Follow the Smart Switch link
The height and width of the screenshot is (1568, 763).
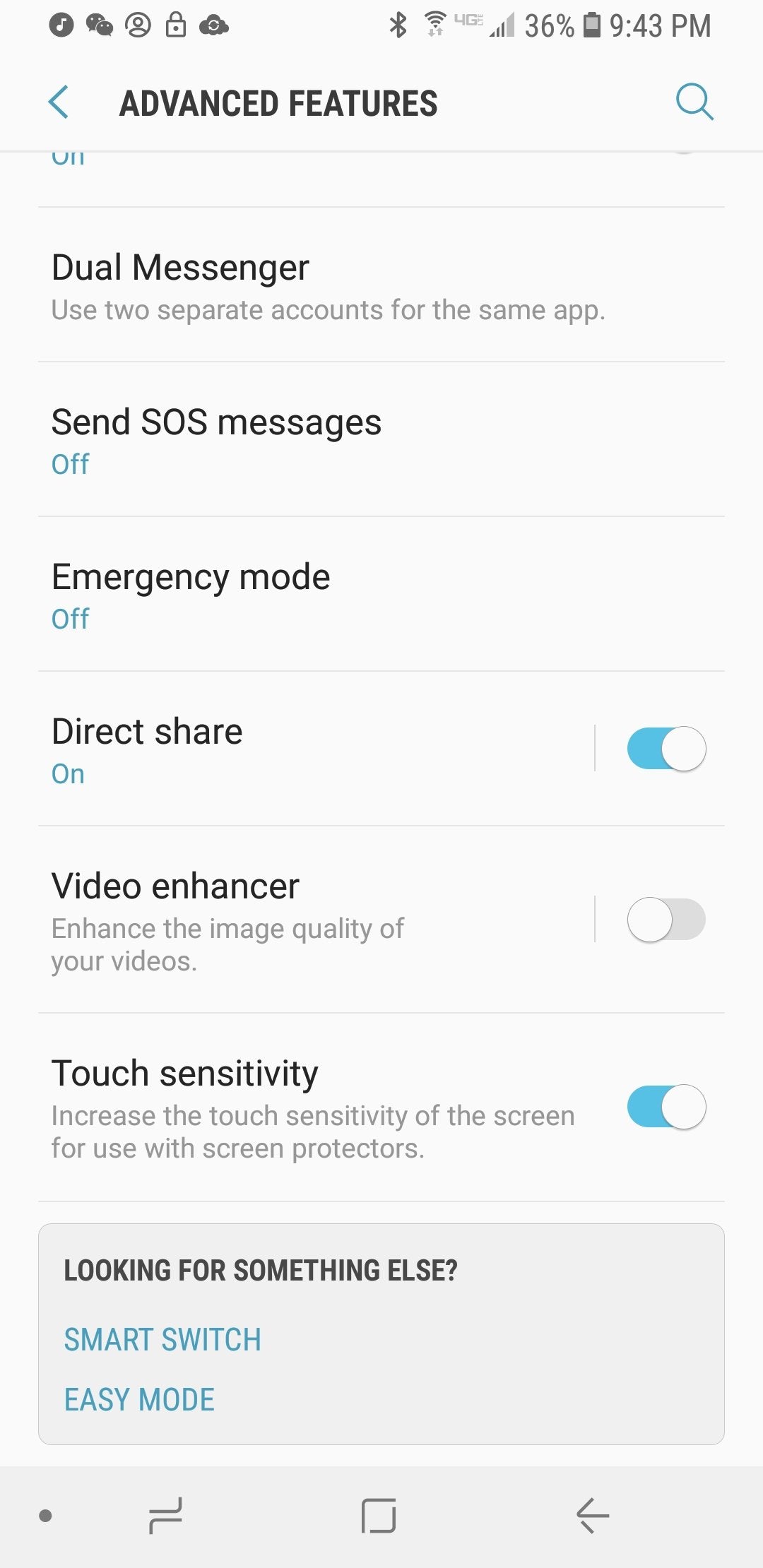(x=162, y=1340)
